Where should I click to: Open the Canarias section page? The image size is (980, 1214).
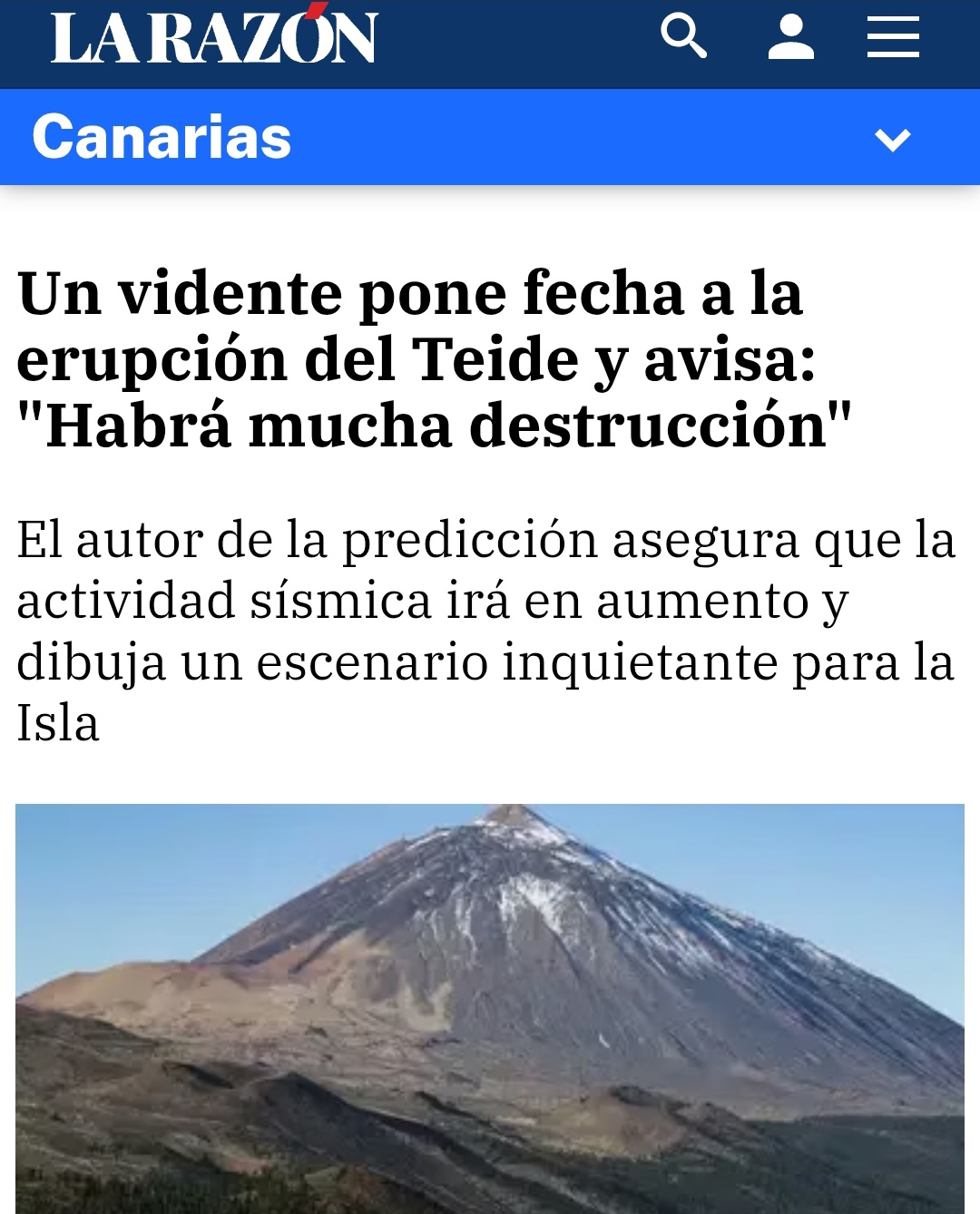point(162,138)
